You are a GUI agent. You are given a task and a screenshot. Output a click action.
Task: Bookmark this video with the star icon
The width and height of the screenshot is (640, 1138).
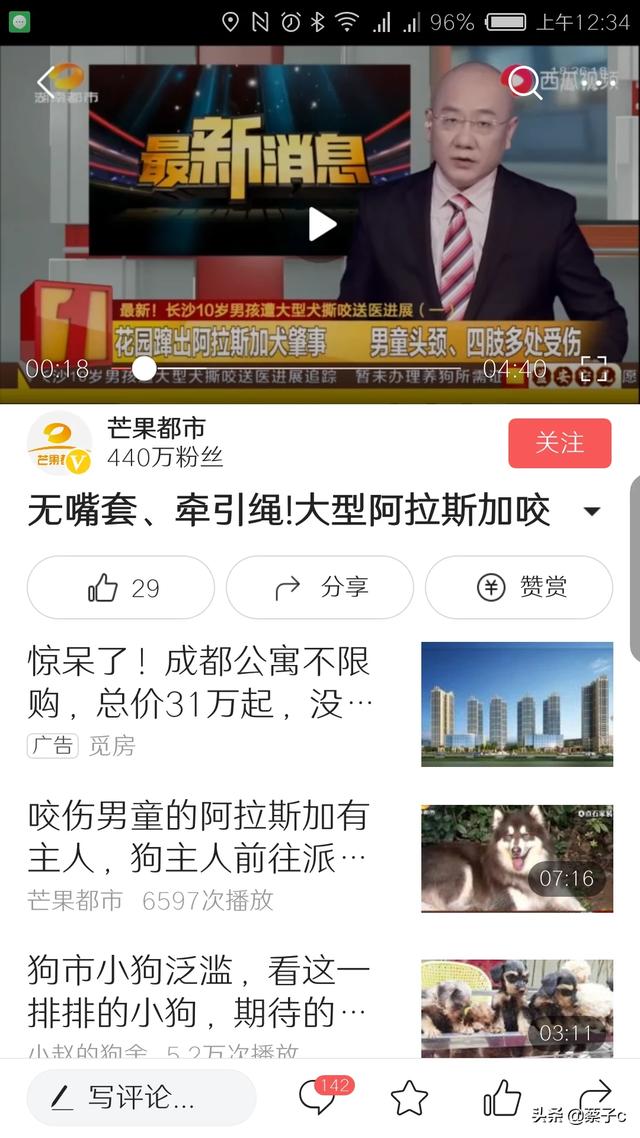click(409, 1098)
